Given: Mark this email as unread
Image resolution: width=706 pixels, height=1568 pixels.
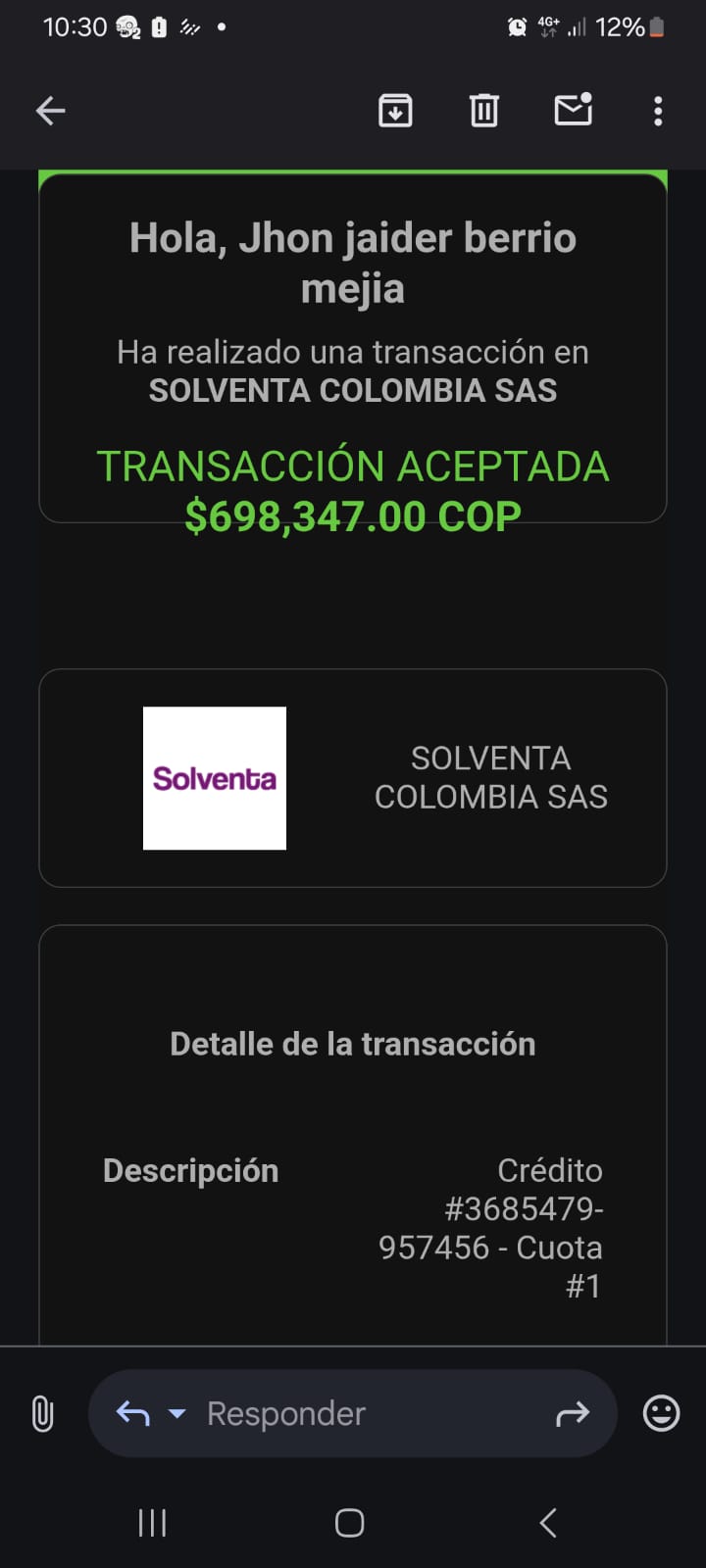Looking at the screenshot, I should [x=573, y=110].
